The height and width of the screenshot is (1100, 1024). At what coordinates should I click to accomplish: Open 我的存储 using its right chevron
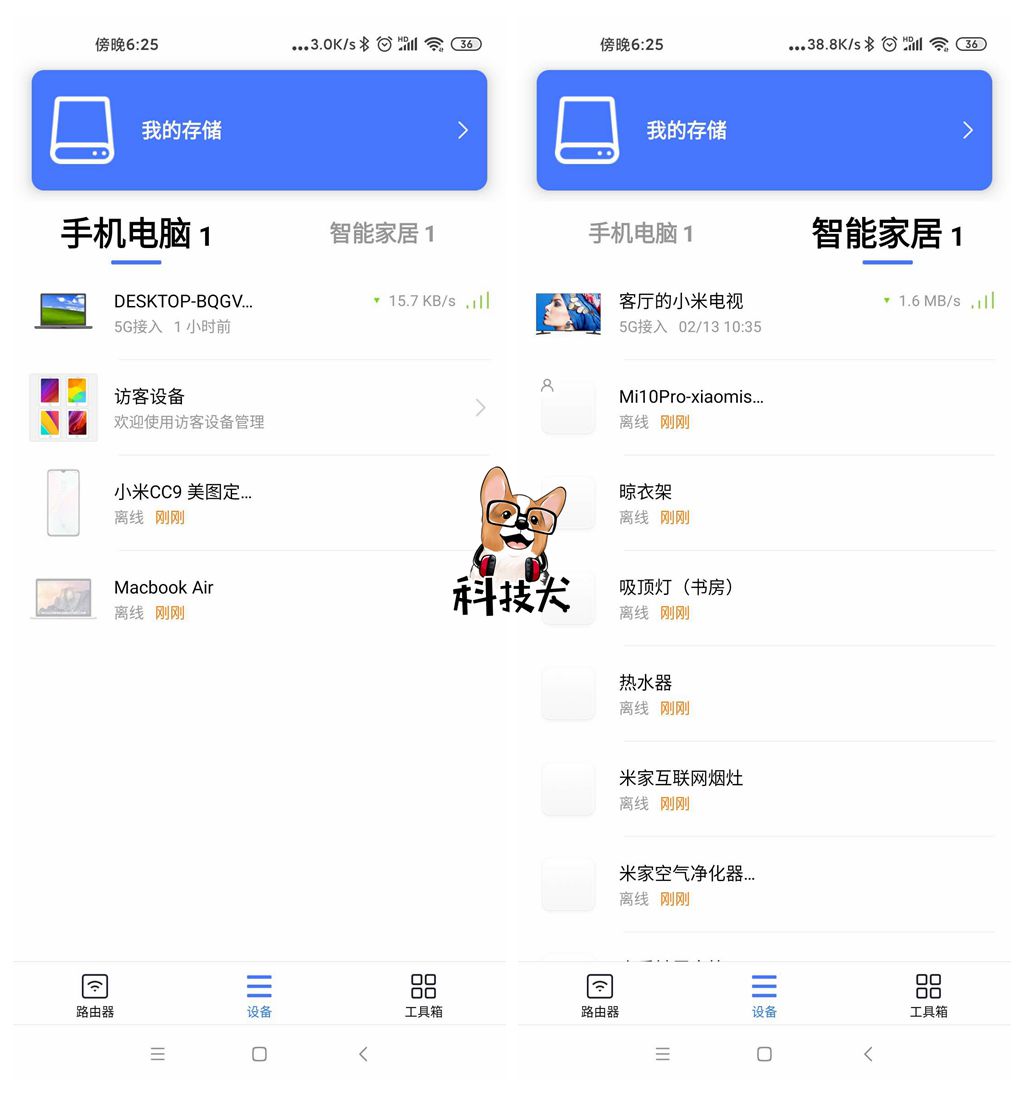[x=462, y=130]
